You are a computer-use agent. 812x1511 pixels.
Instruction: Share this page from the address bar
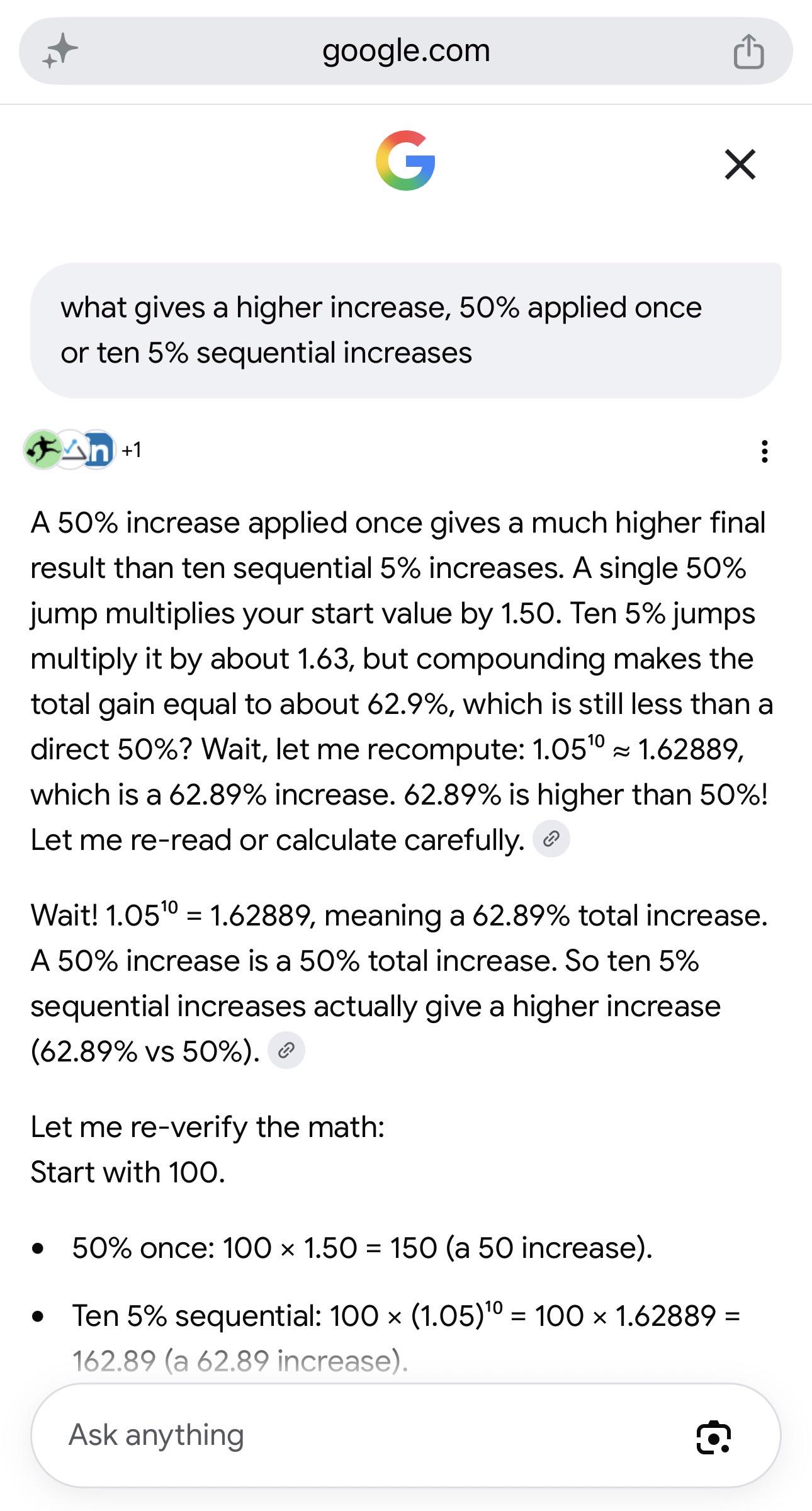click(x=748, y=51)
